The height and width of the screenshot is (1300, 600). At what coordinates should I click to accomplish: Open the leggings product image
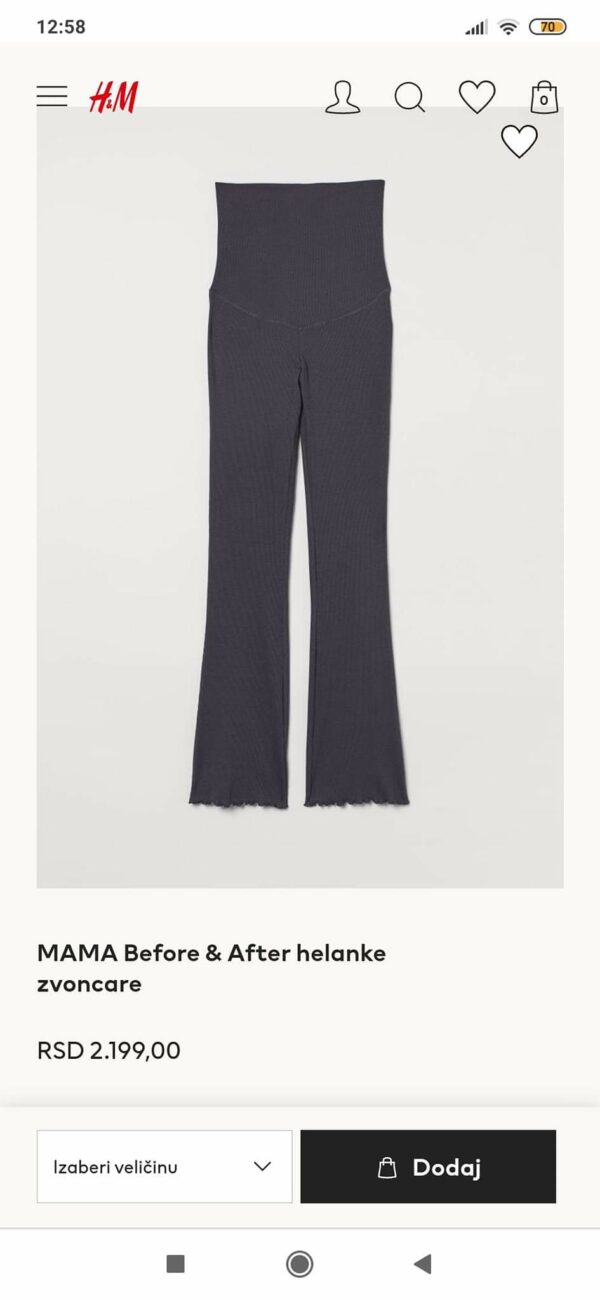pos(298,500)
